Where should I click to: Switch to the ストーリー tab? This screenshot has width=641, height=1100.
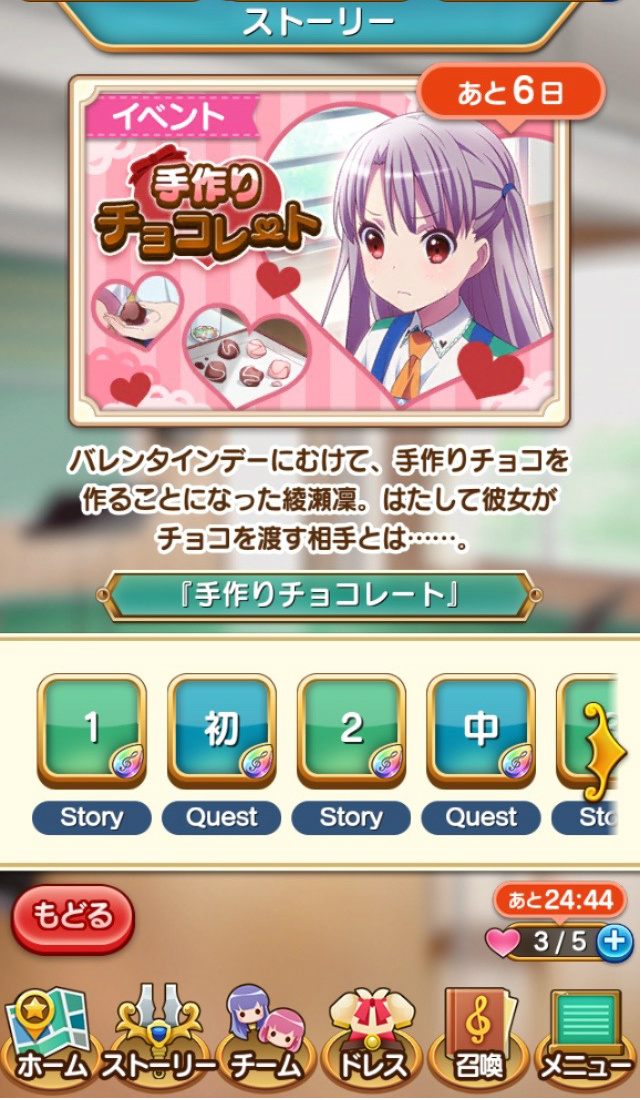[x=160, y=1040]
